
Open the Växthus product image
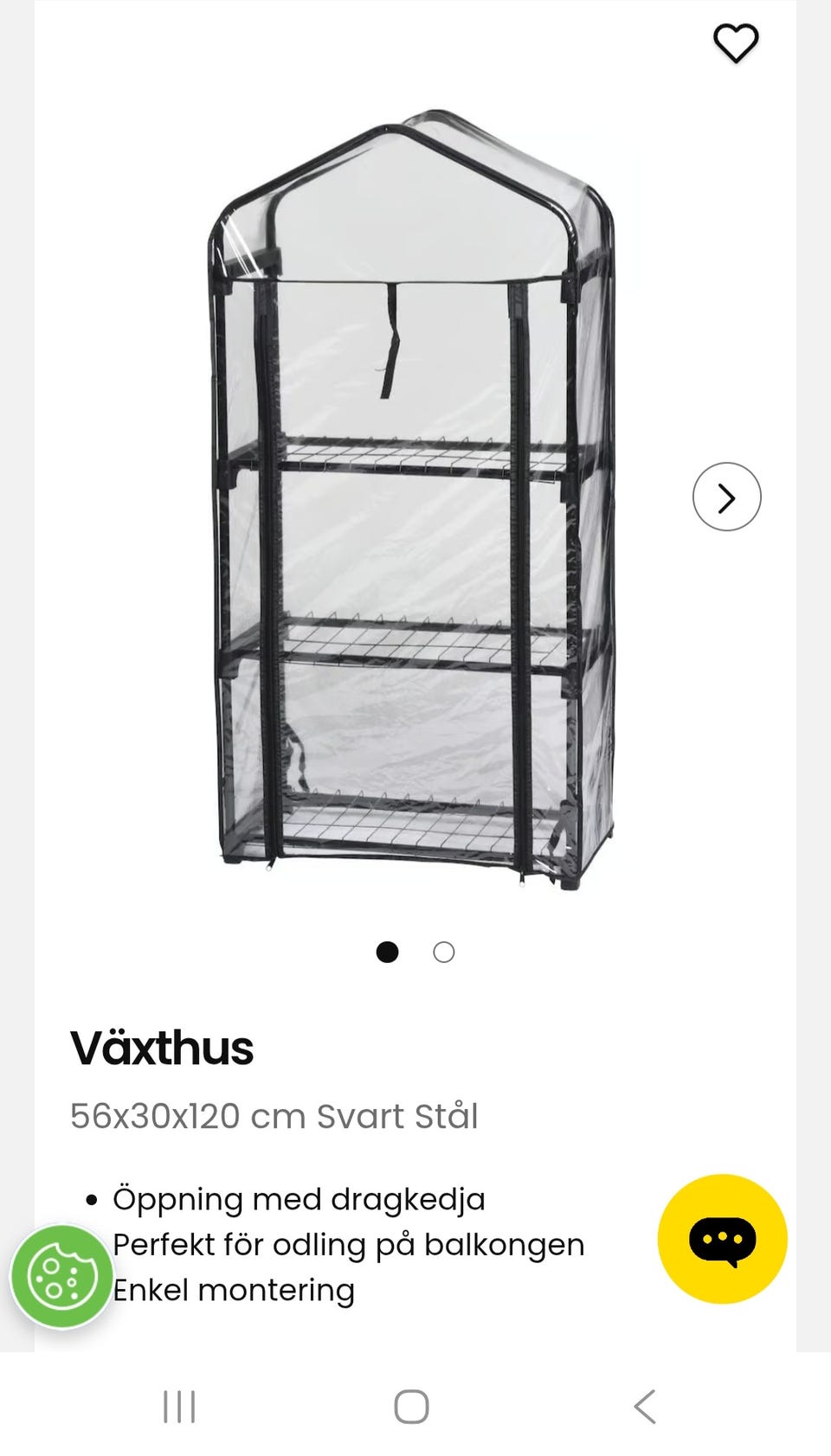(414, 502)
